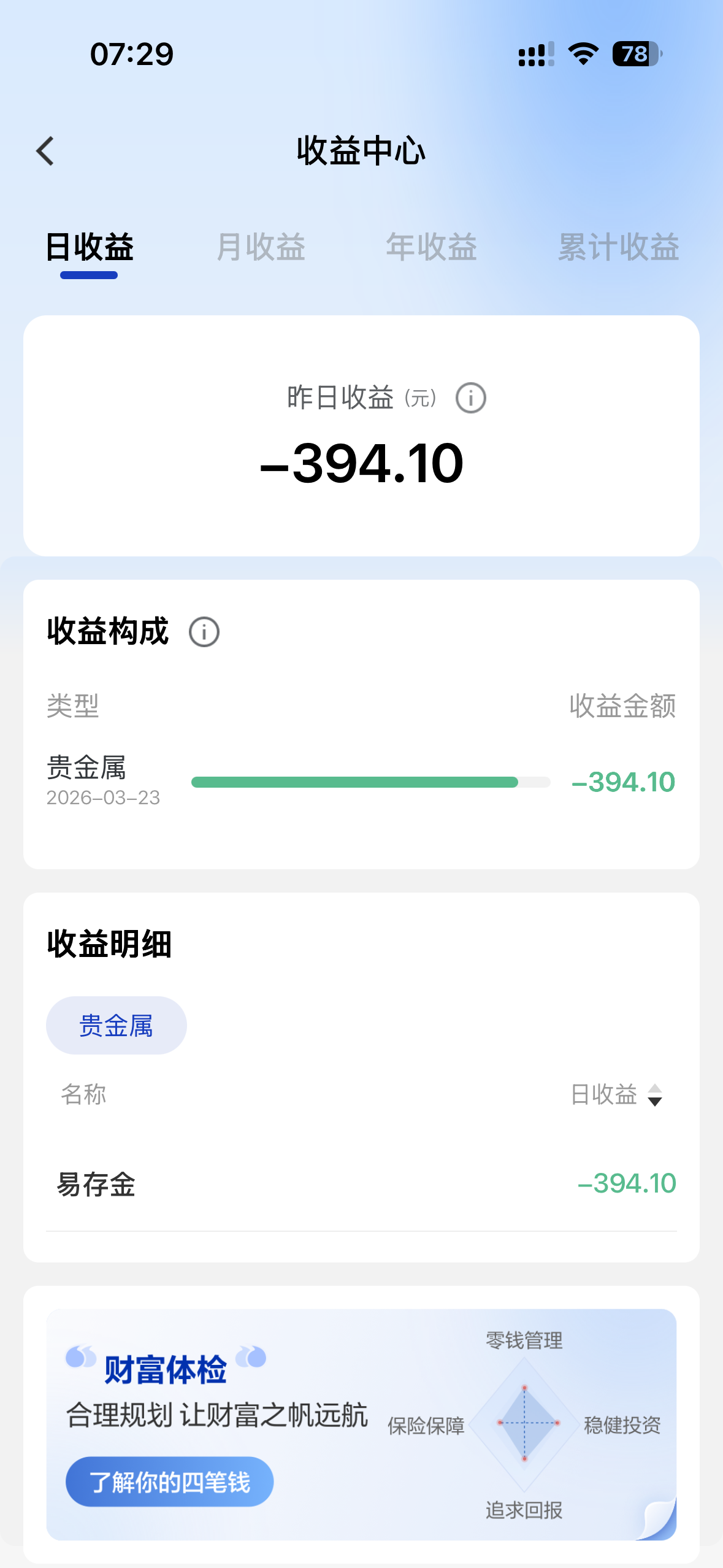The height and width of the screenshot is (1568, 723).
Task: Select the 日收益 tab
Action: click(90, 247)
